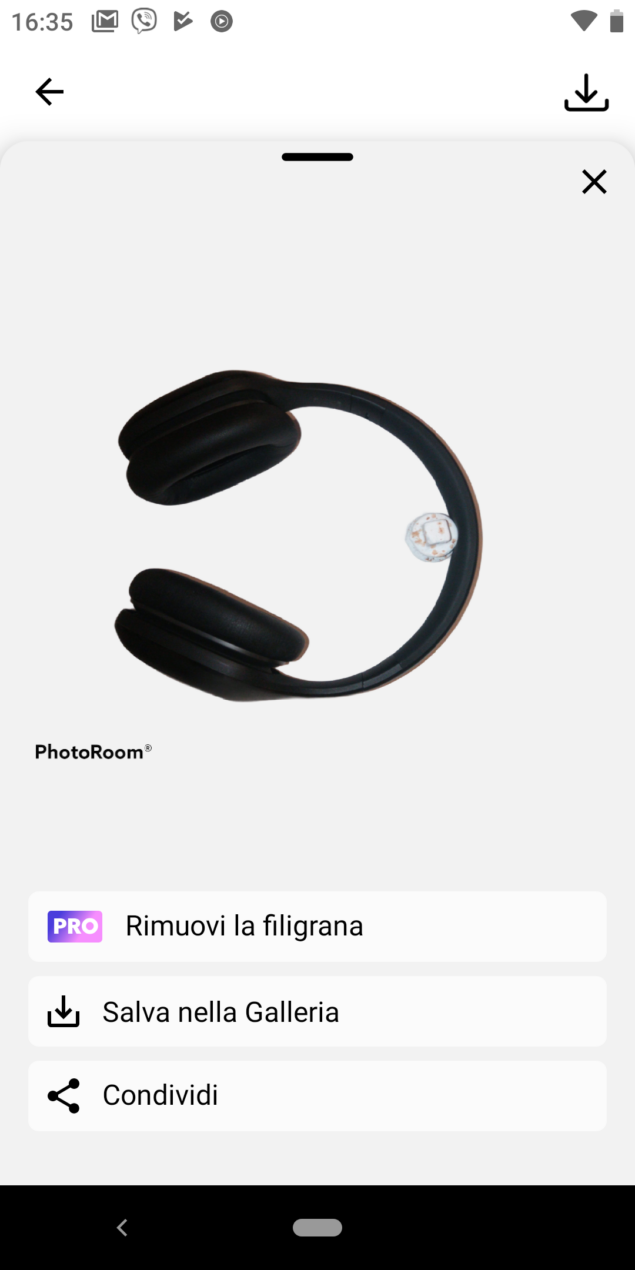Tap the system home pill

317,1227
